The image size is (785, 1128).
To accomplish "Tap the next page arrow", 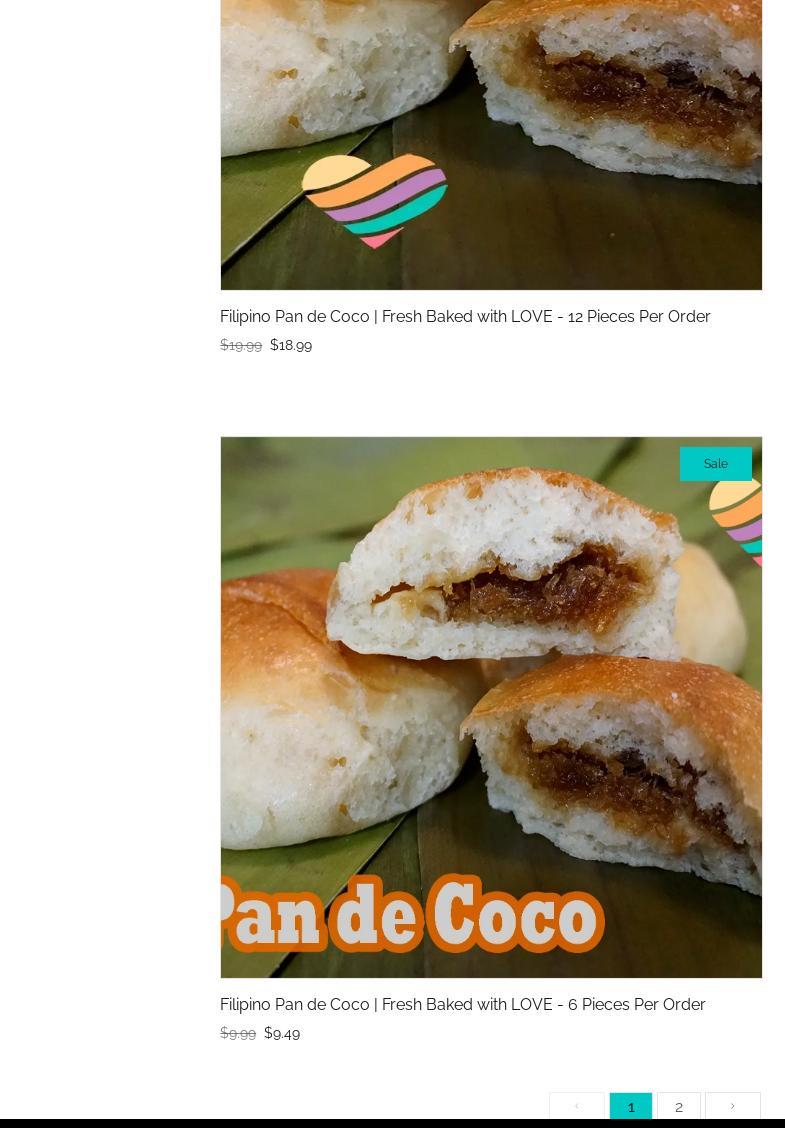I will tap(732, 1106).
